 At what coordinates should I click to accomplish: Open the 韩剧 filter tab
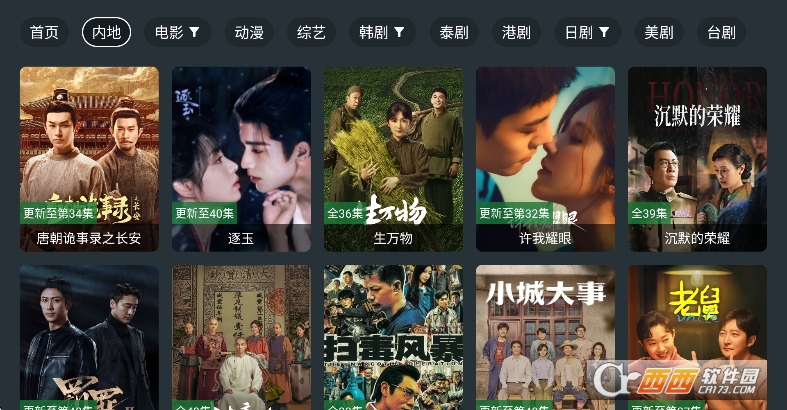382,33
